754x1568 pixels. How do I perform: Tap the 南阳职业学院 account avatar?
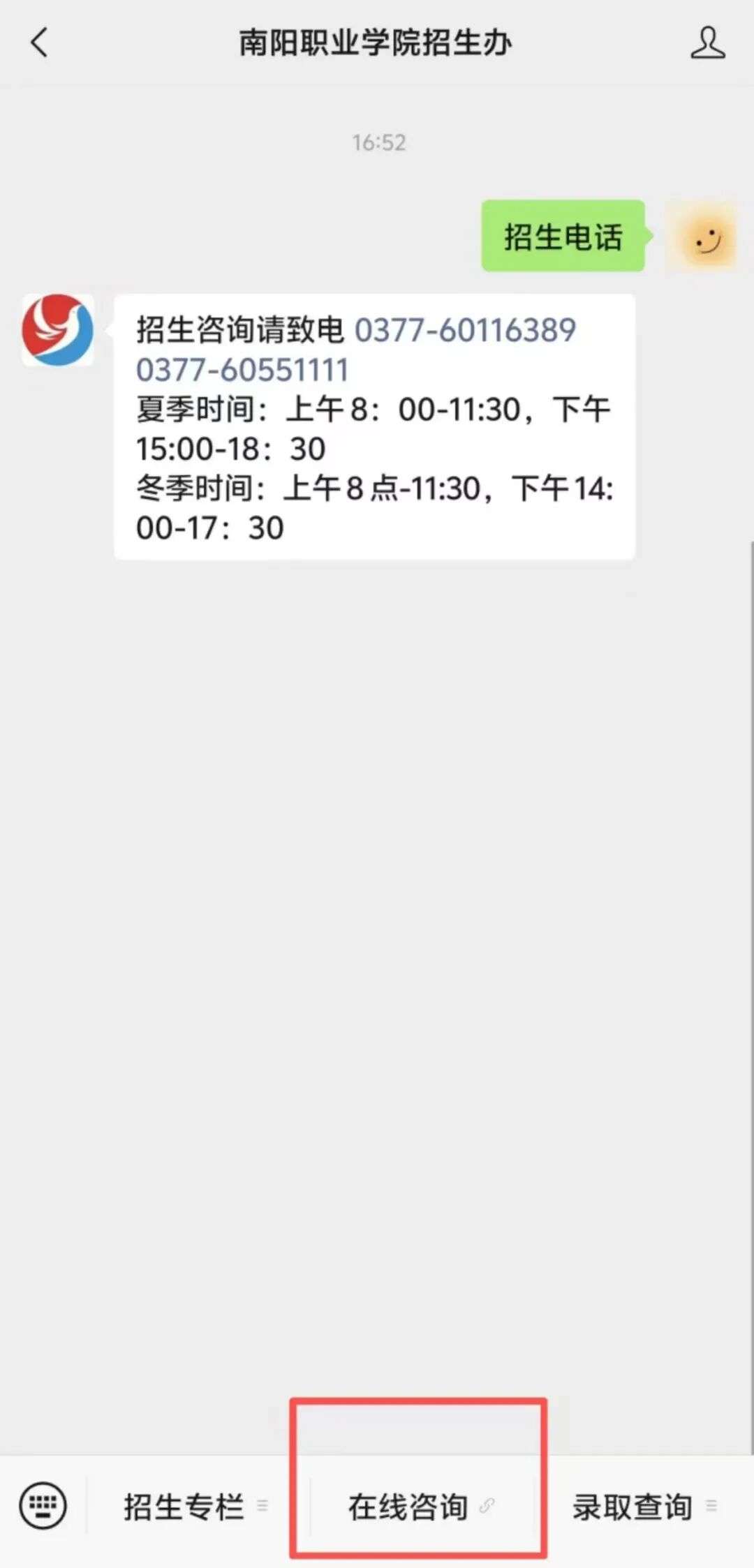pos(58,330)
